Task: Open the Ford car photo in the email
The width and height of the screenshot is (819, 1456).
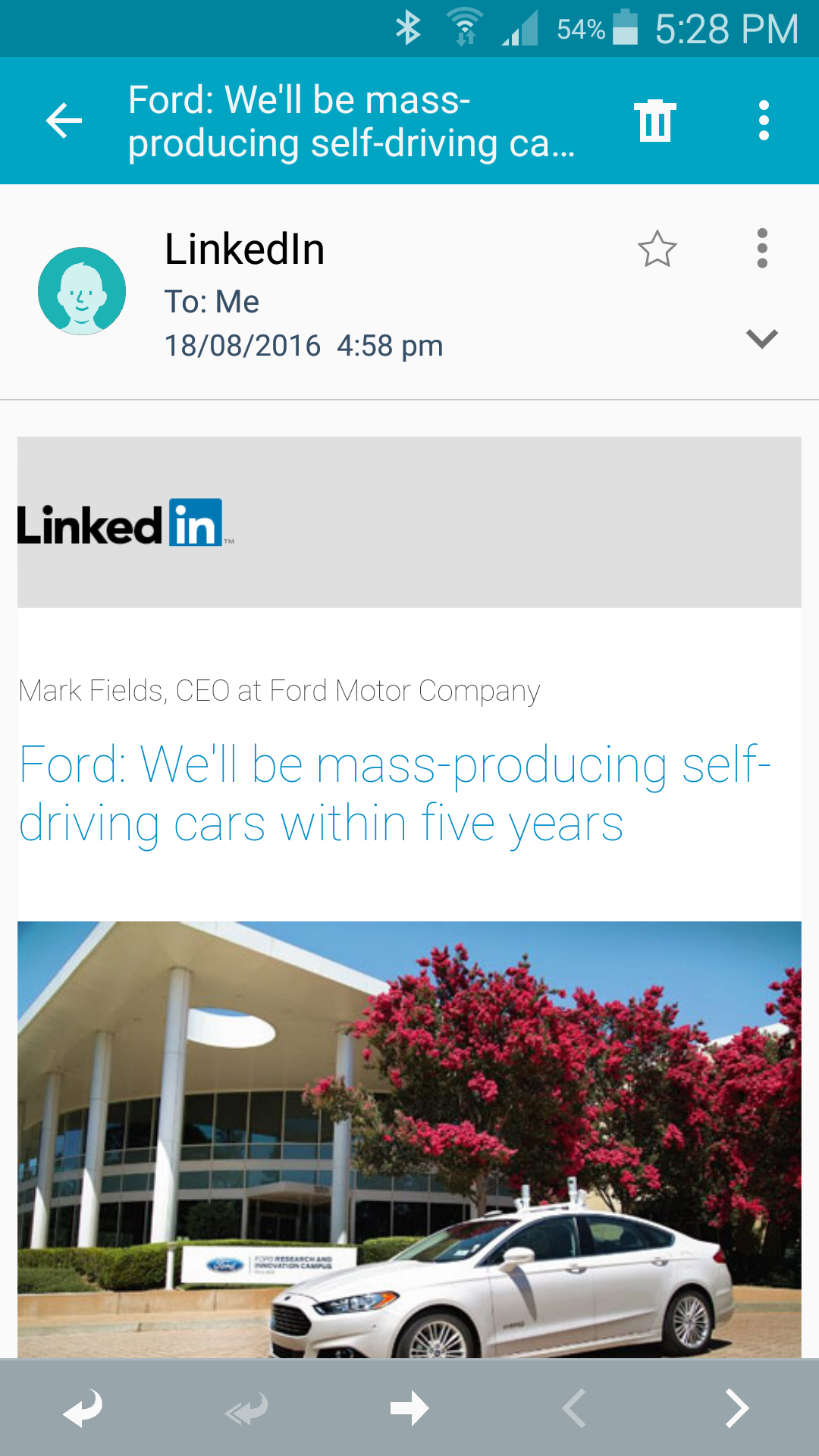Action: (x=409, y=1140)
